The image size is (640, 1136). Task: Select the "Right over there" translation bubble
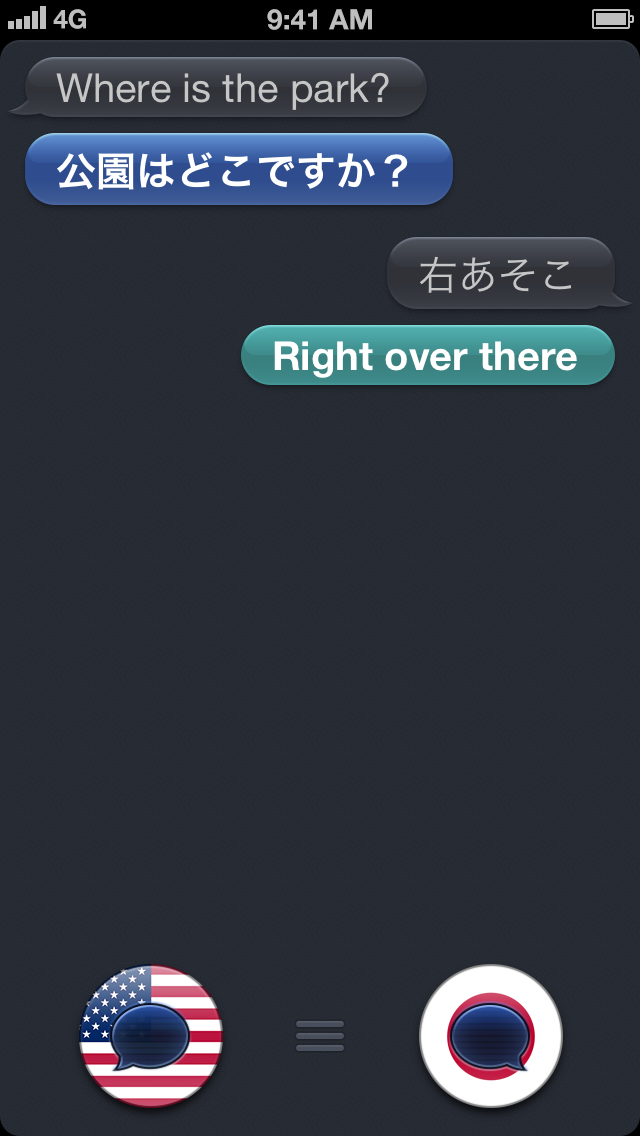pos(427,356)
